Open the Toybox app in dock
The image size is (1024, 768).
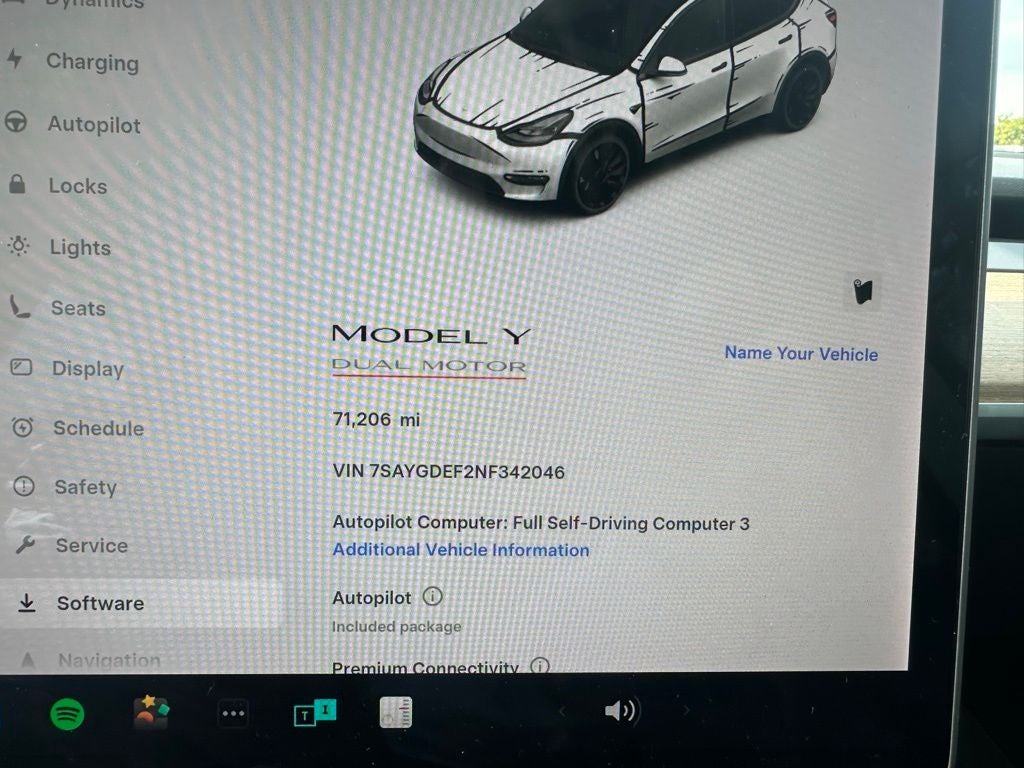(151, 713)
